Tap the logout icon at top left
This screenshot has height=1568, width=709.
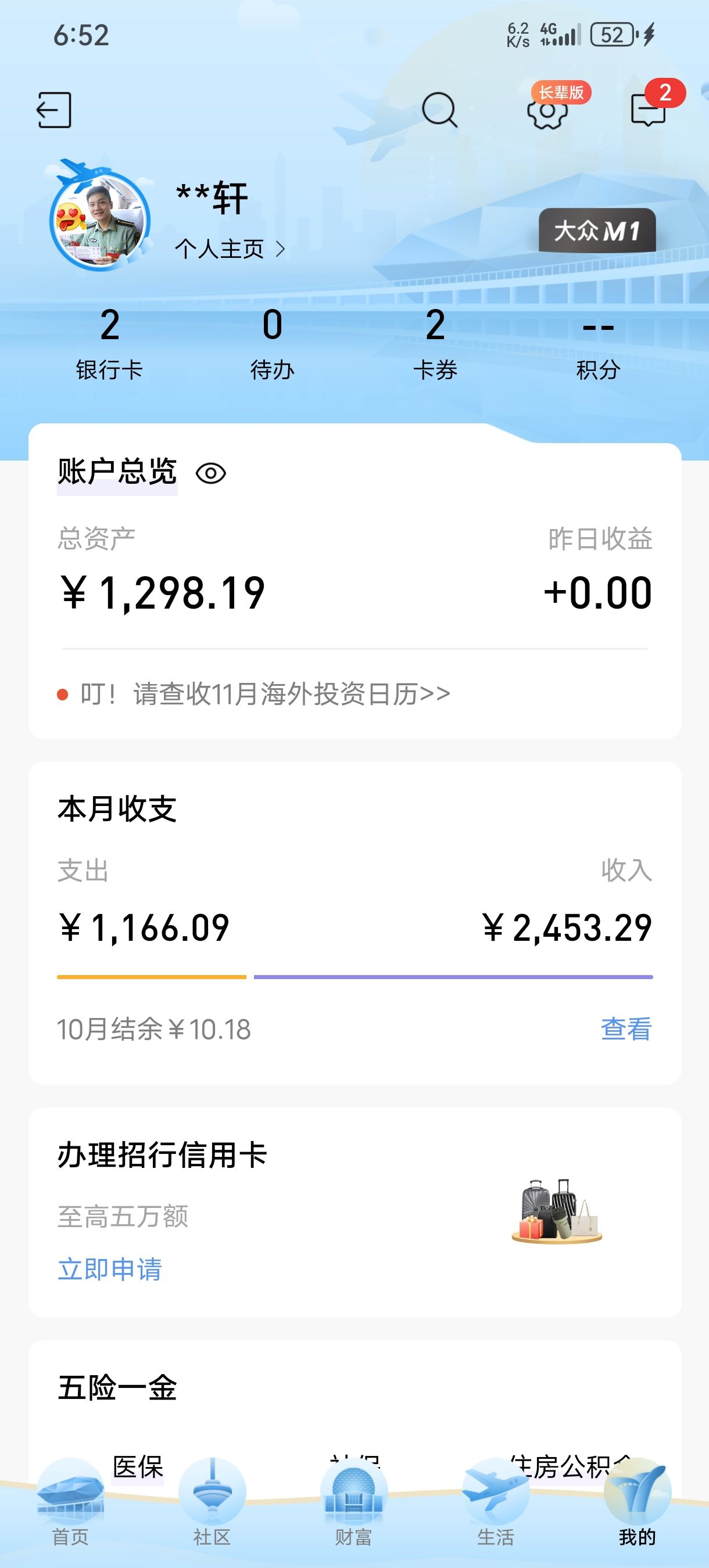[54, 110]
